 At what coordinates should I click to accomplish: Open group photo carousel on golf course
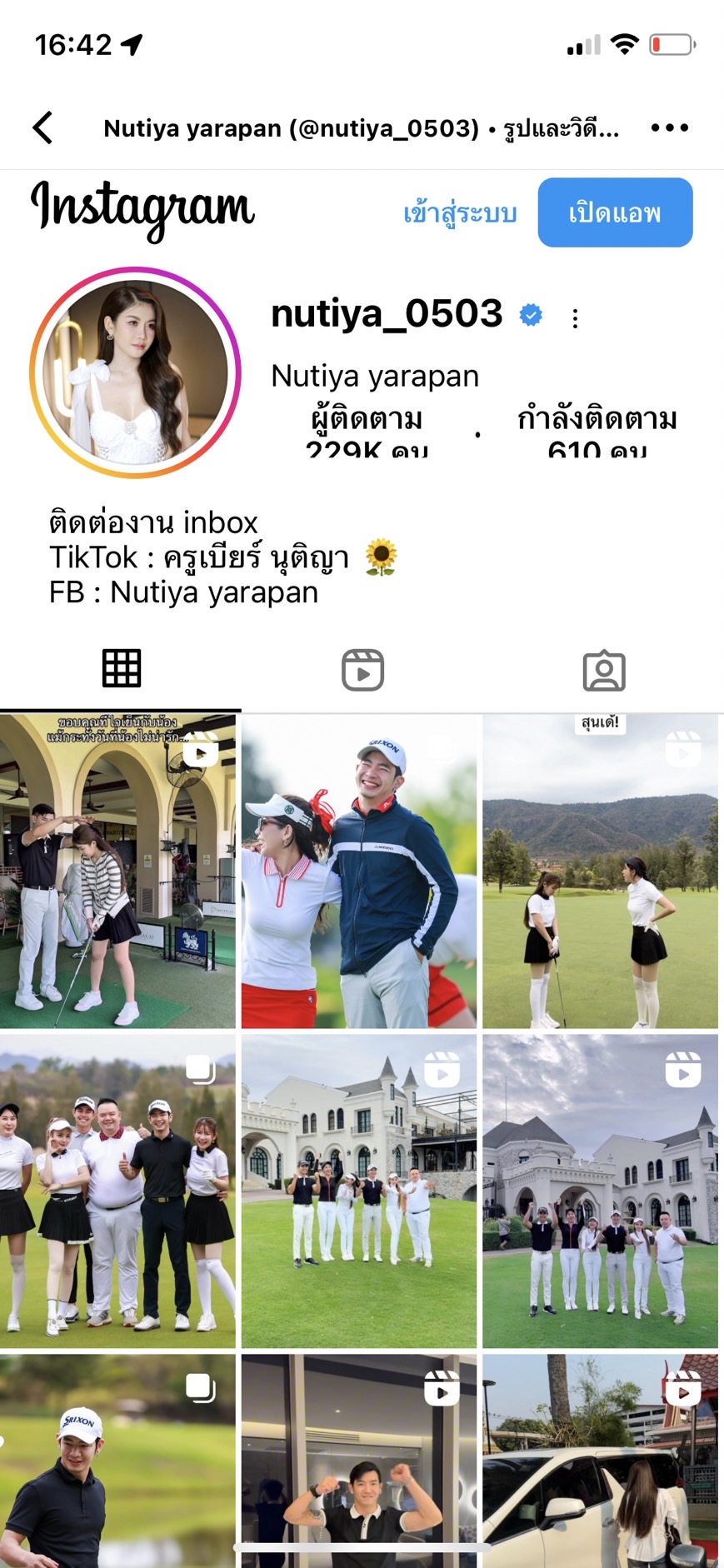(x=117, y=1191)
